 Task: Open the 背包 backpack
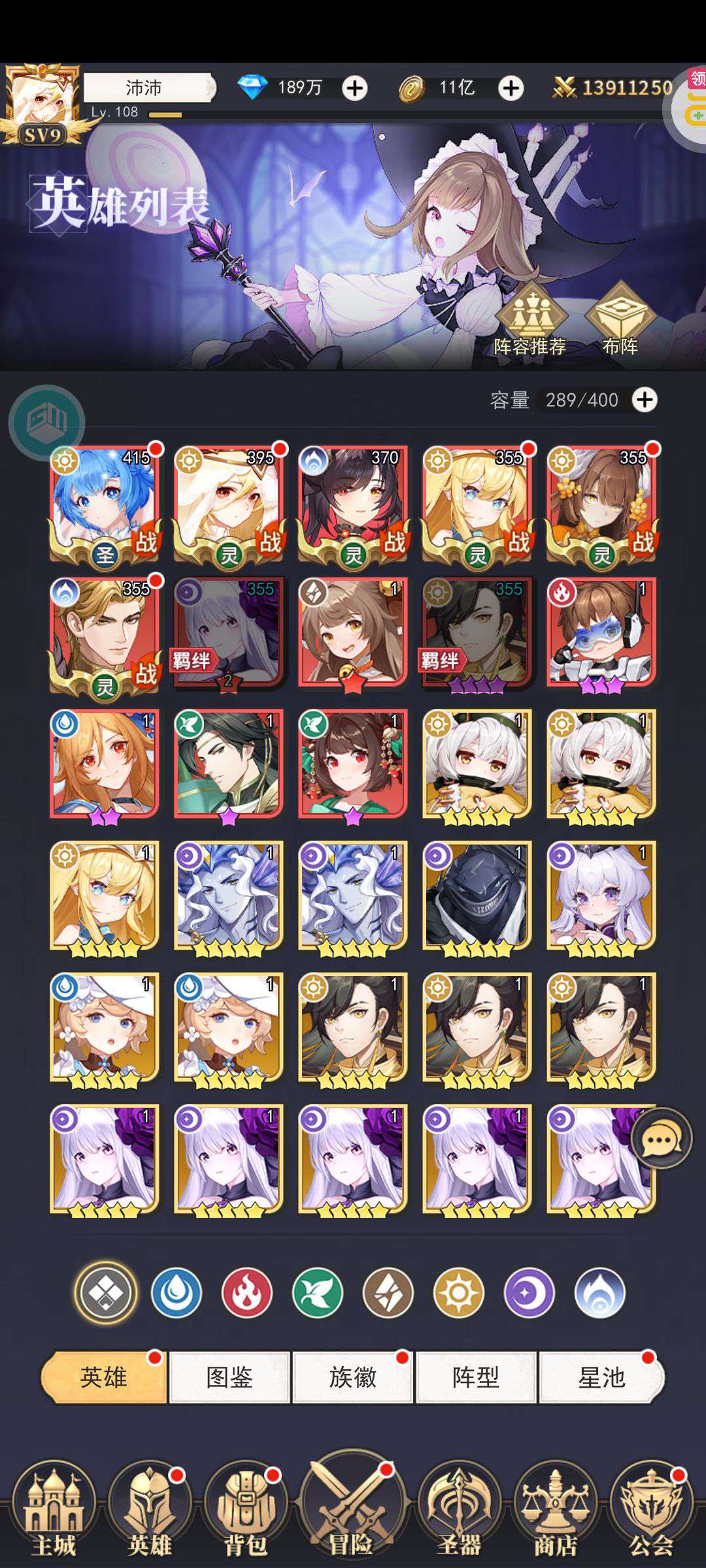tap(246, 1509)
